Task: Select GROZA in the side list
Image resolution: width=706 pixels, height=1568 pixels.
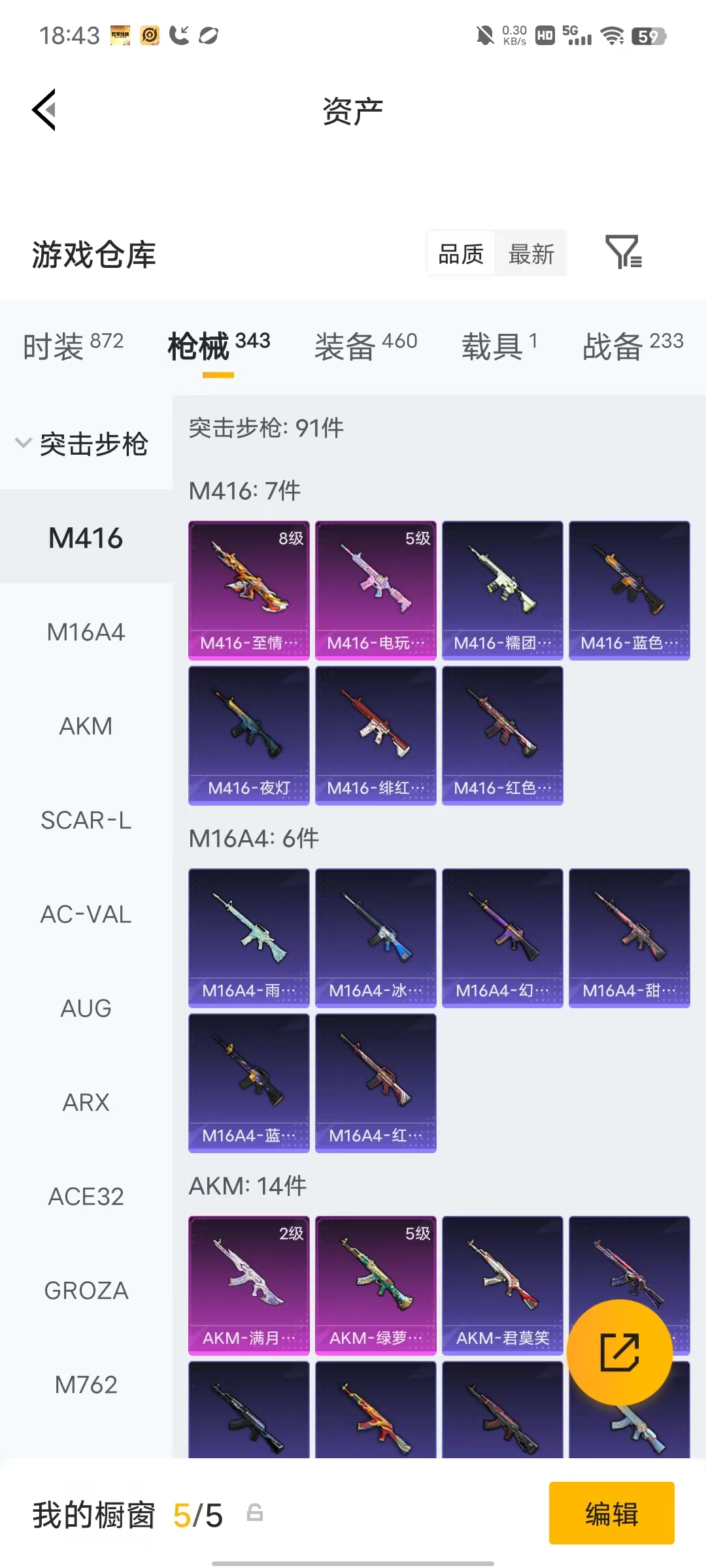Action: click(x=86, y=1290)
